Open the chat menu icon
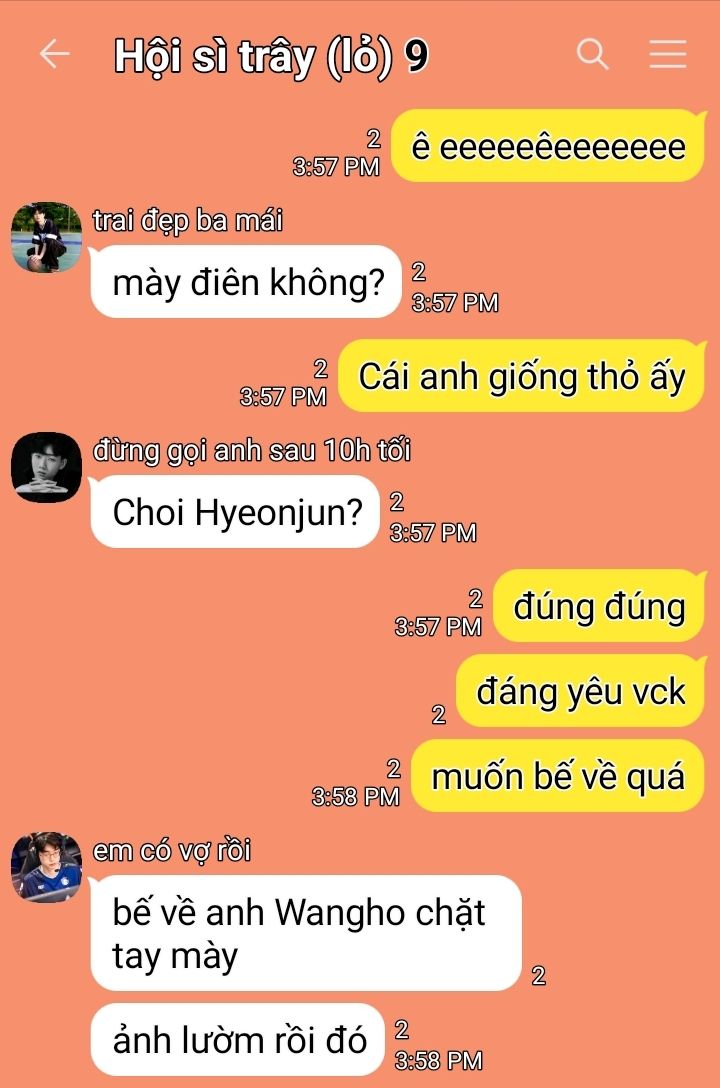720x1088 pixels. [x=667, y=54]
